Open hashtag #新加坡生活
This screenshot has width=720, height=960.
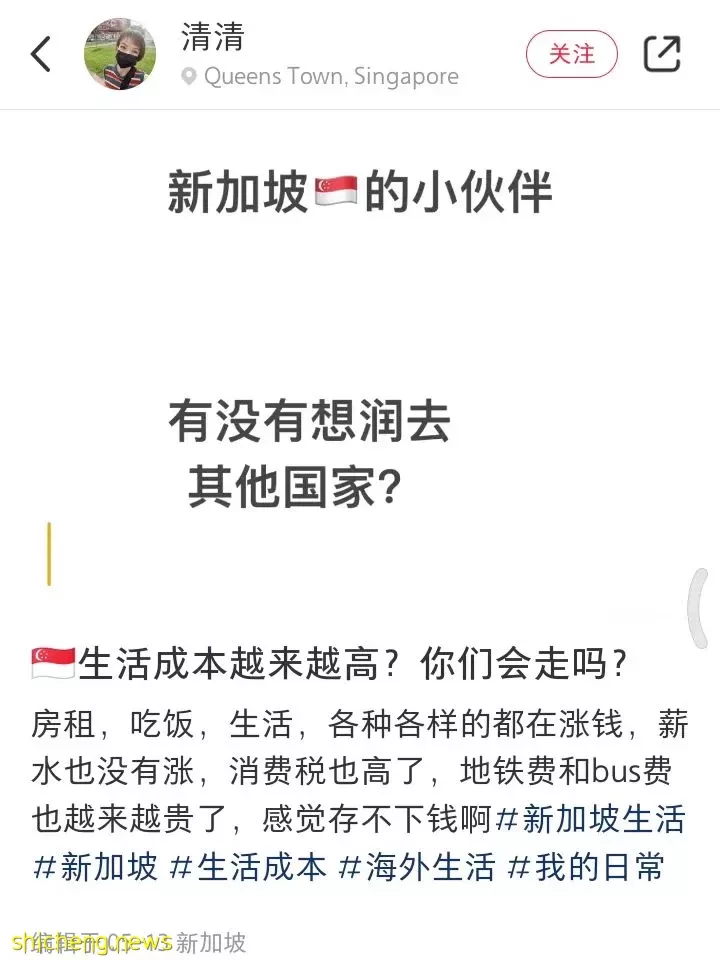click(591, 821)
